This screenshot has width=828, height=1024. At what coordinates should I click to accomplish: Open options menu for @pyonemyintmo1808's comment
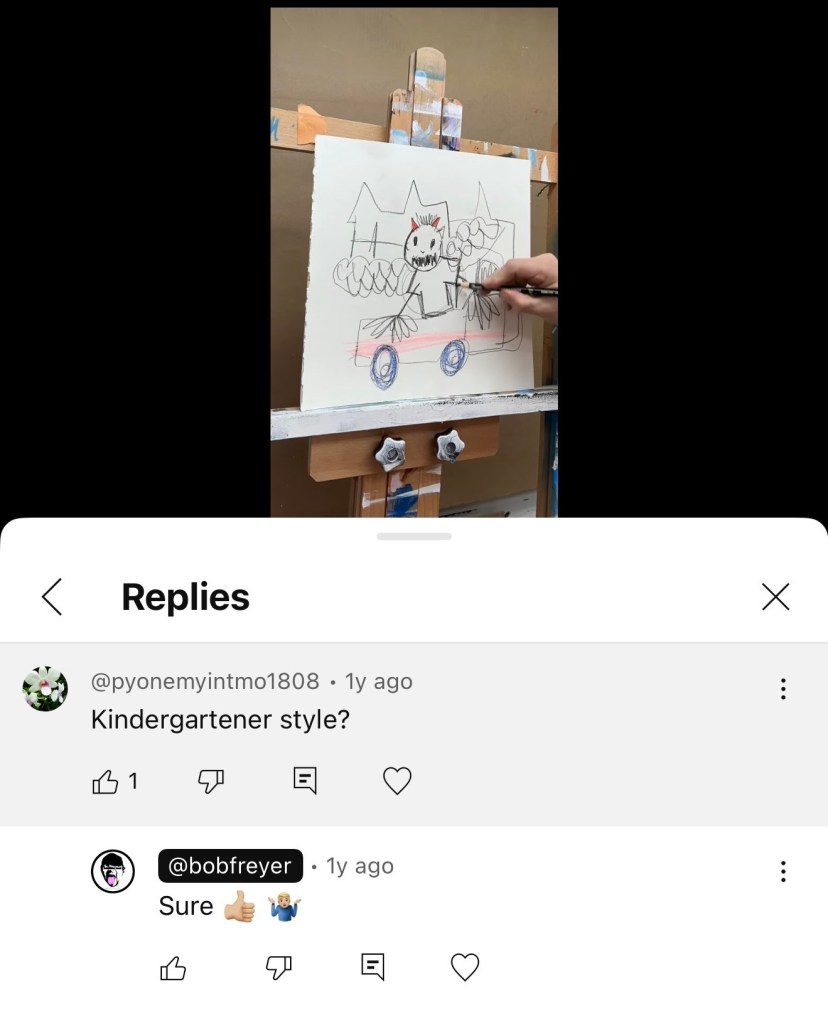(783, 689)
